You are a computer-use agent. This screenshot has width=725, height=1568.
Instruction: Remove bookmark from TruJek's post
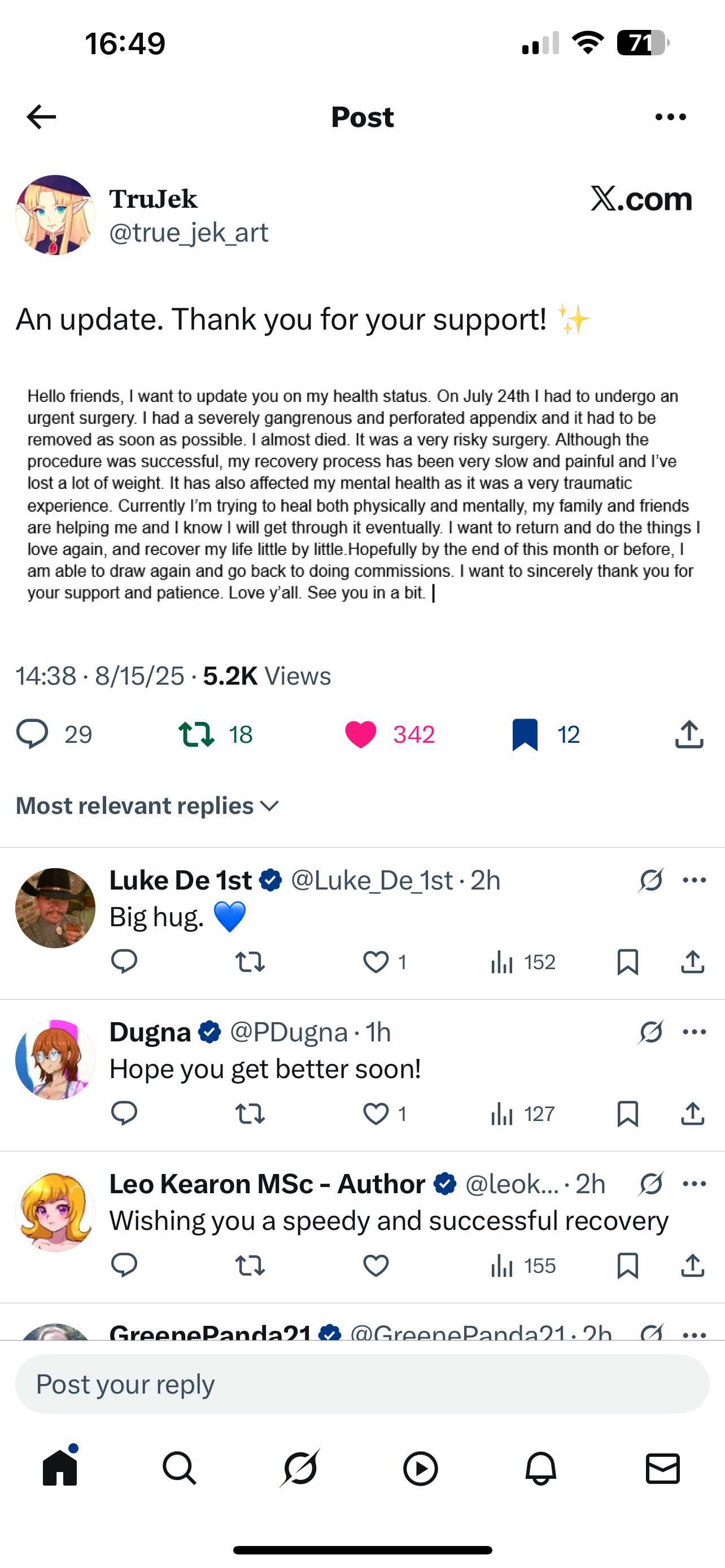525,734
